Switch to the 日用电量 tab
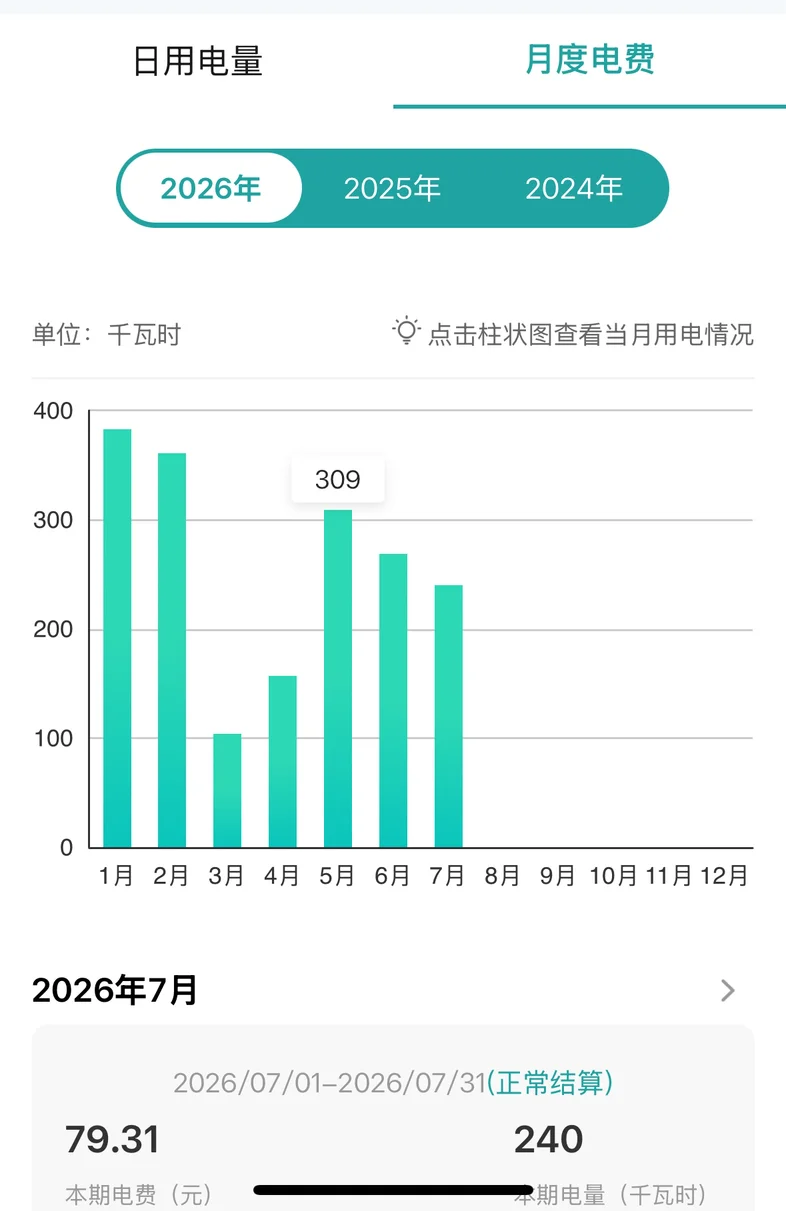The height and width of the screenshot is (1211, 786). pos(197,61)
